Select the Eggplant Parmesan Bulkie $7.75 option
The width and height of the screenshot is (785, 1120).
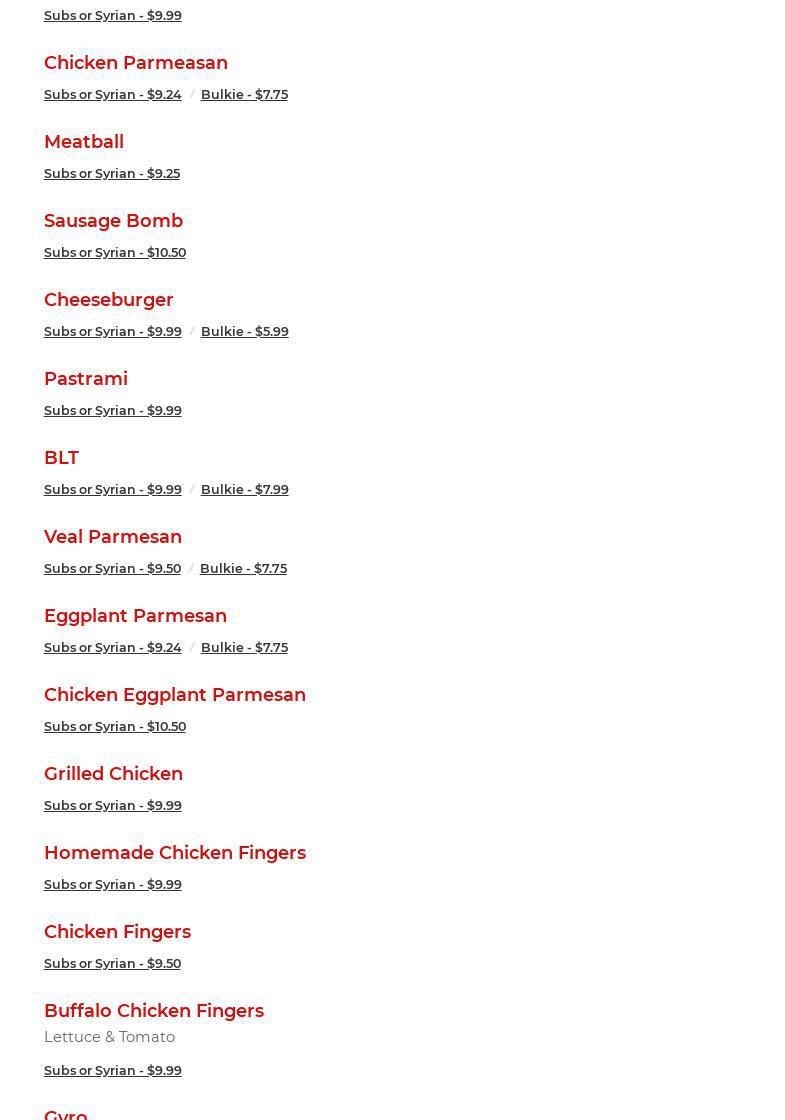click(x=244, y=647)
